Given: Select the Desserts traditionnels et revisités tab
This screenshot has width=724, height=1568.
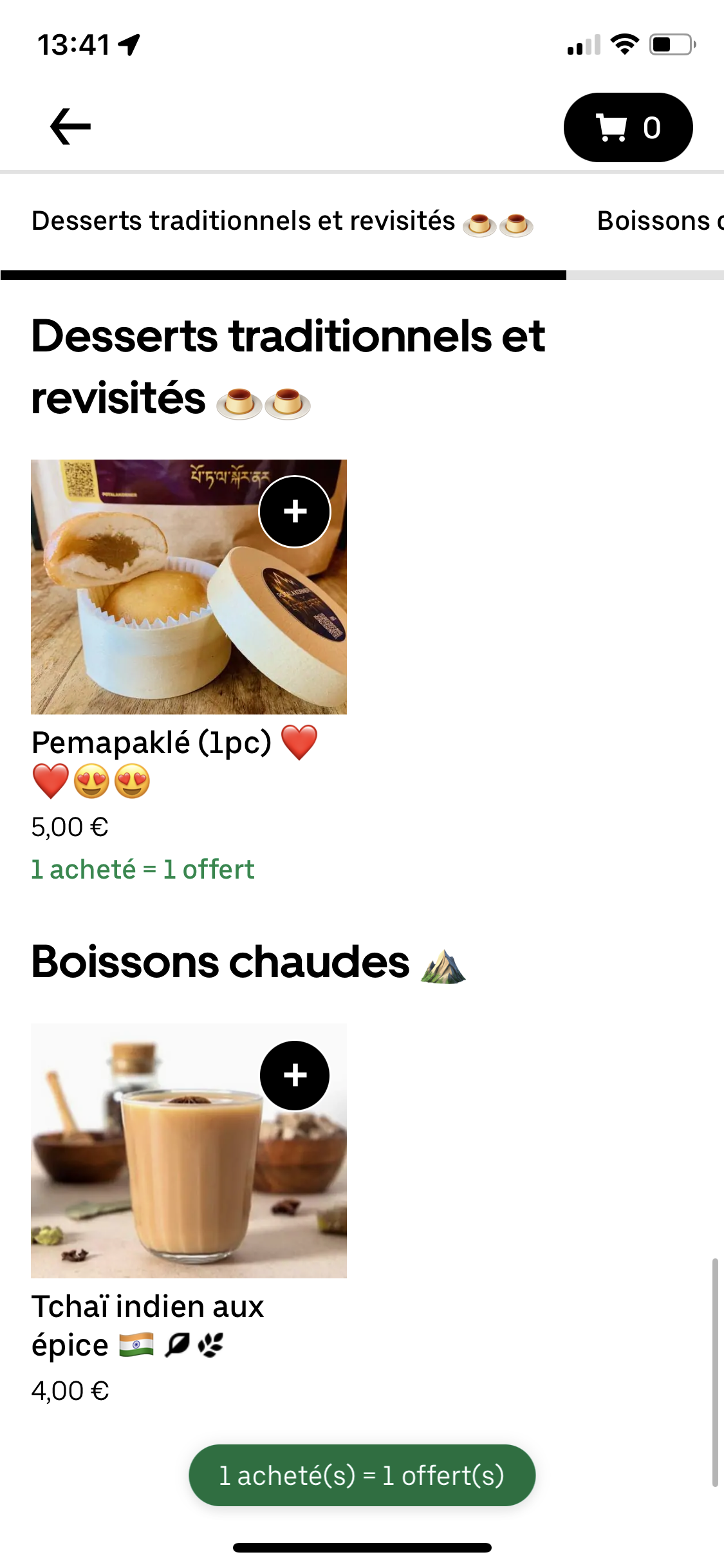Looking at the screenshot, I should [x=282, y=221].
